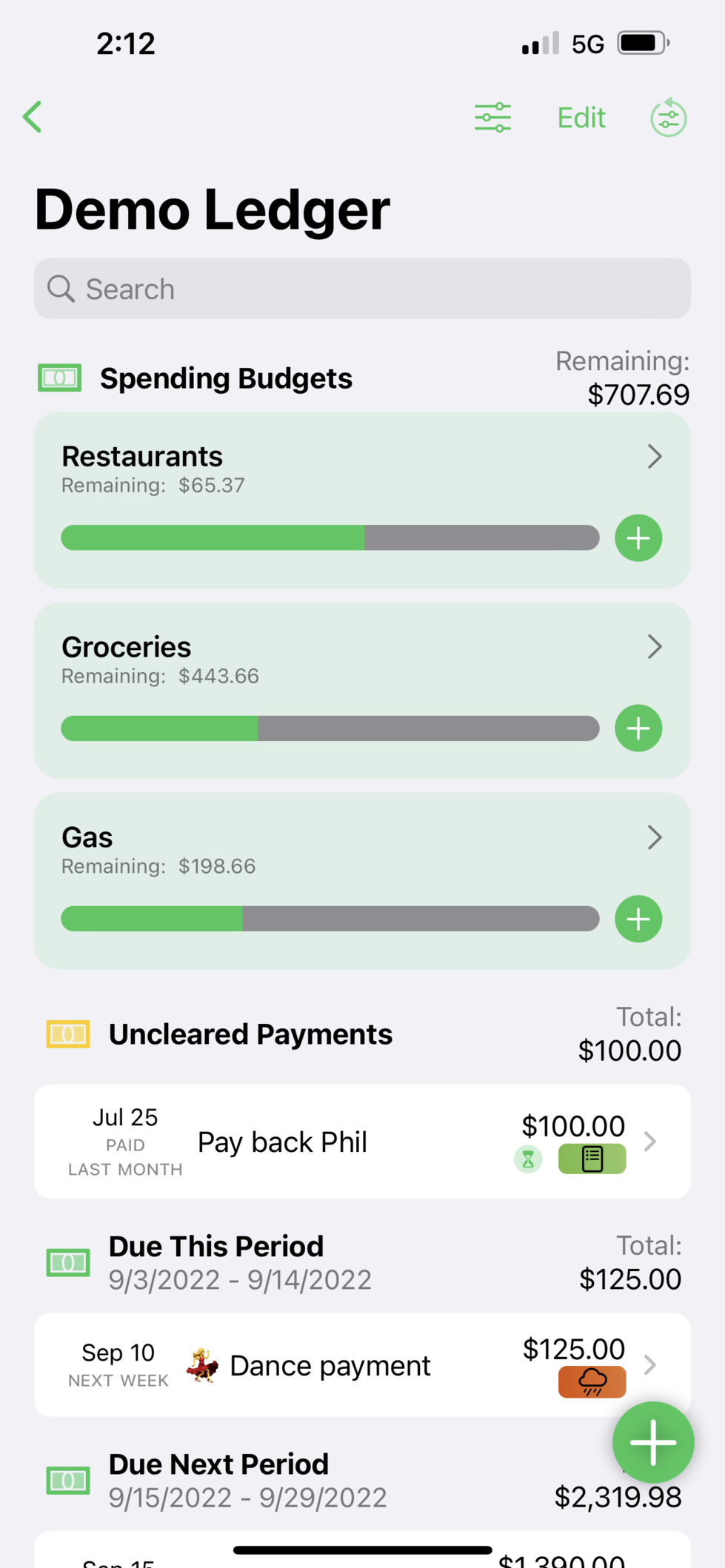Open the circular settings refresh icon

click(x=668, y=117)
